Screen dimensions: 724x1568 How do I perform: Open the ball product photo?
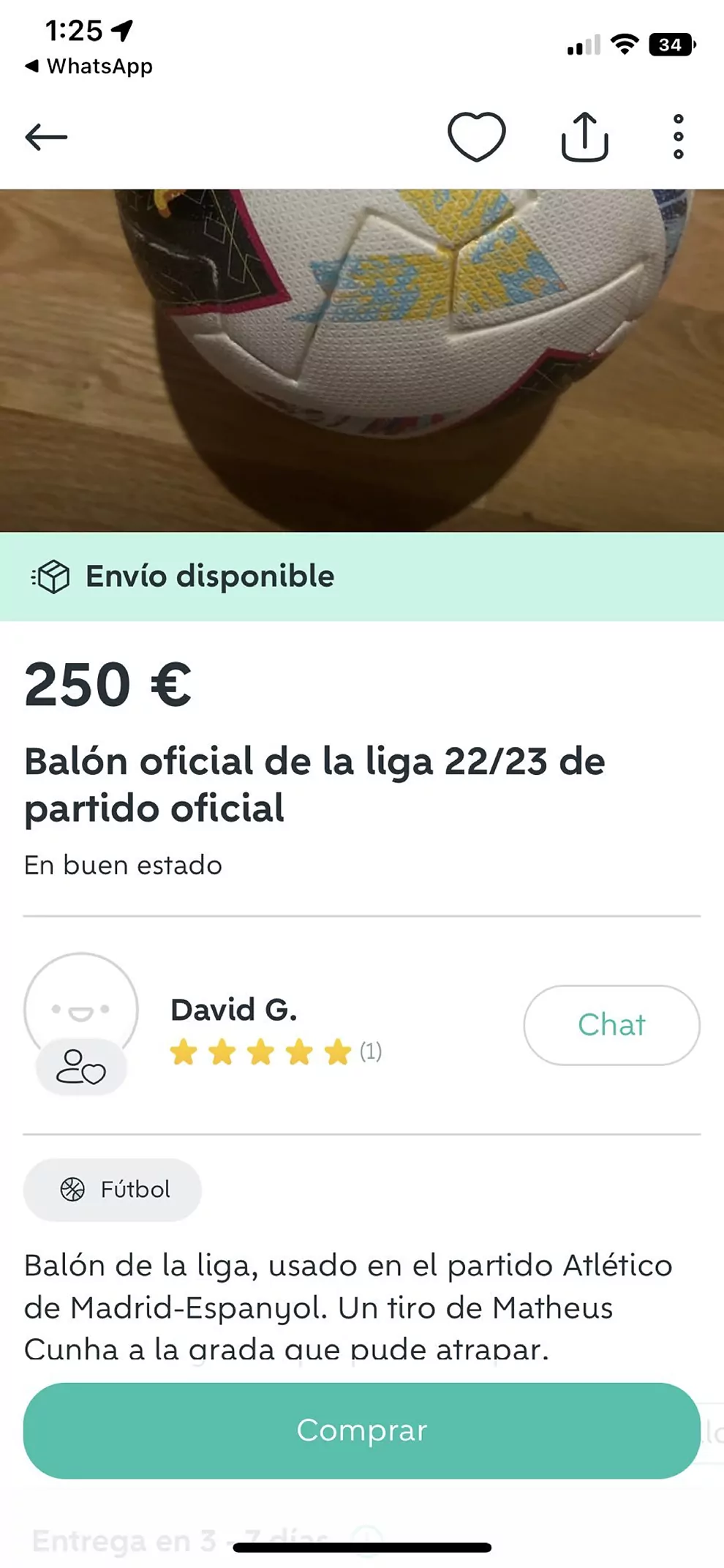click(362, 360)
